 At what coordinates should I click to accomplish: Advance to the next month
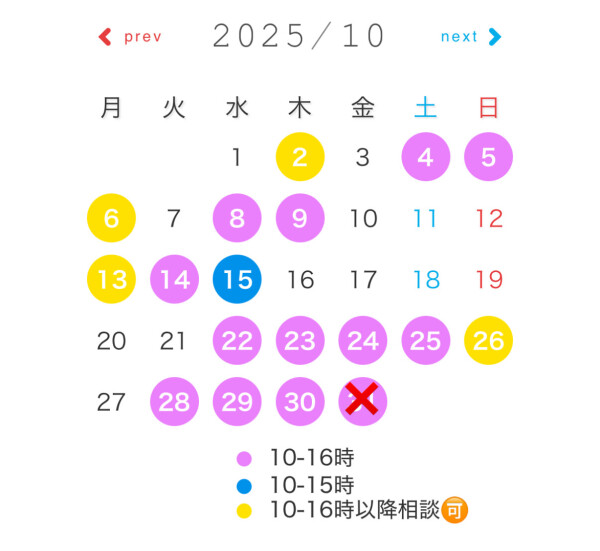coord(470,37)
